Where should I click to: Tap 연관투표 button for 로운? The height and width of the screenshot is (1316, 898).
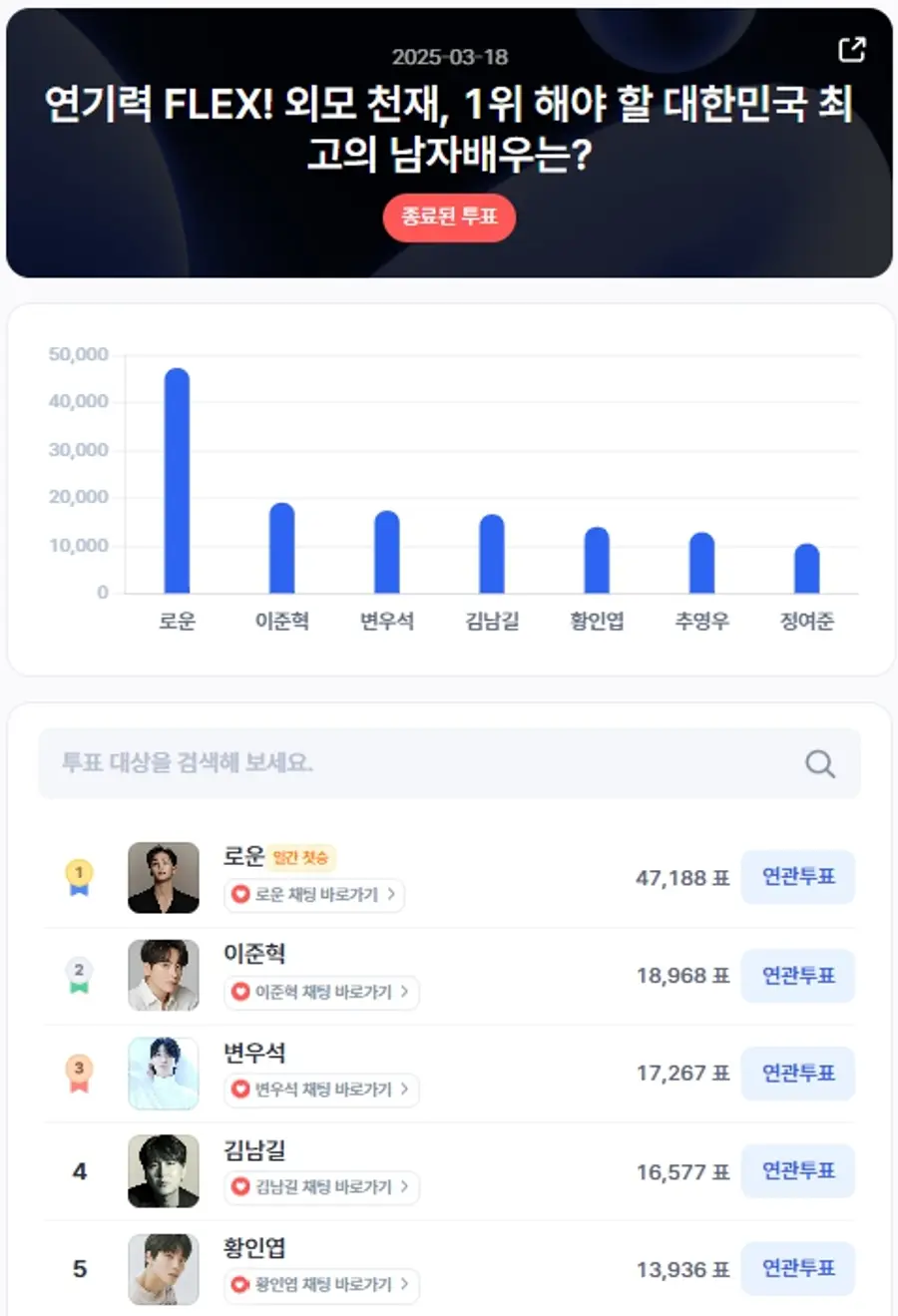(797, 877)
